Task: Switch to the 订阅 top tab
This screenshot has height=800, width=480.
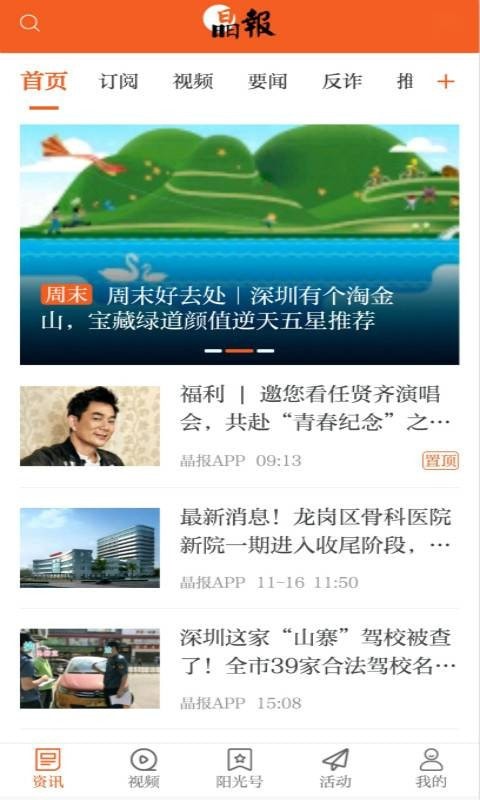Action: (118, 82)
